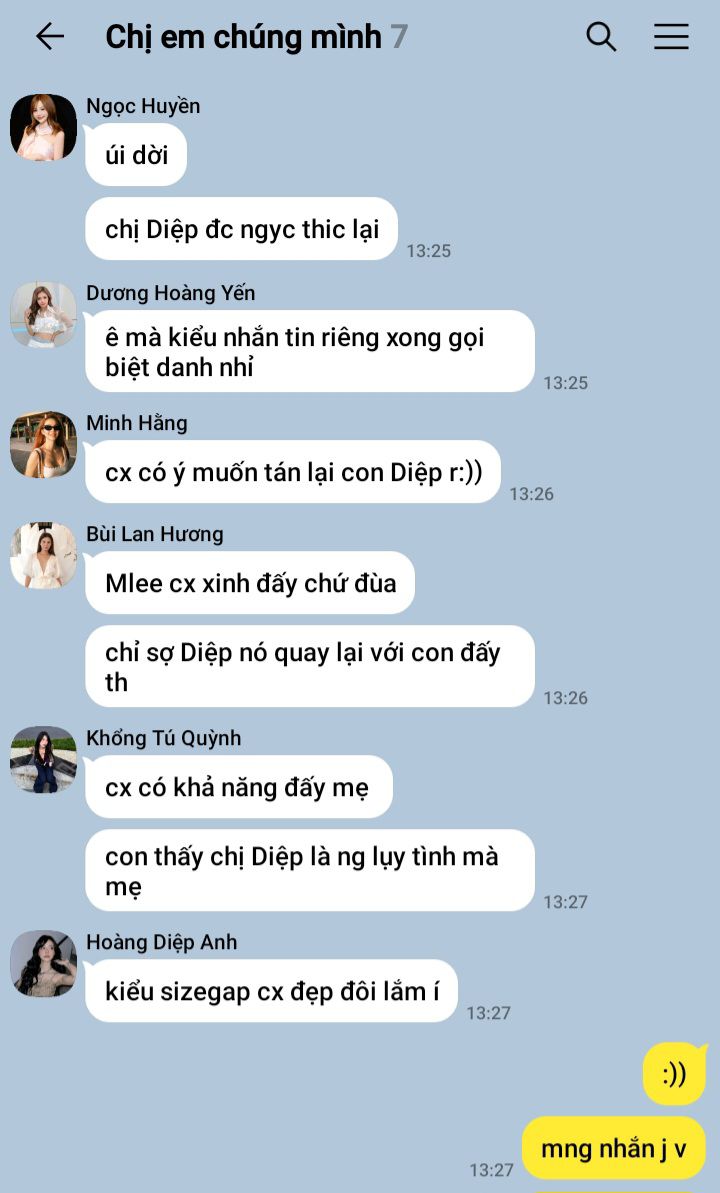Search within this chat
Screen dimensions: 720x1193
point(600,37)
